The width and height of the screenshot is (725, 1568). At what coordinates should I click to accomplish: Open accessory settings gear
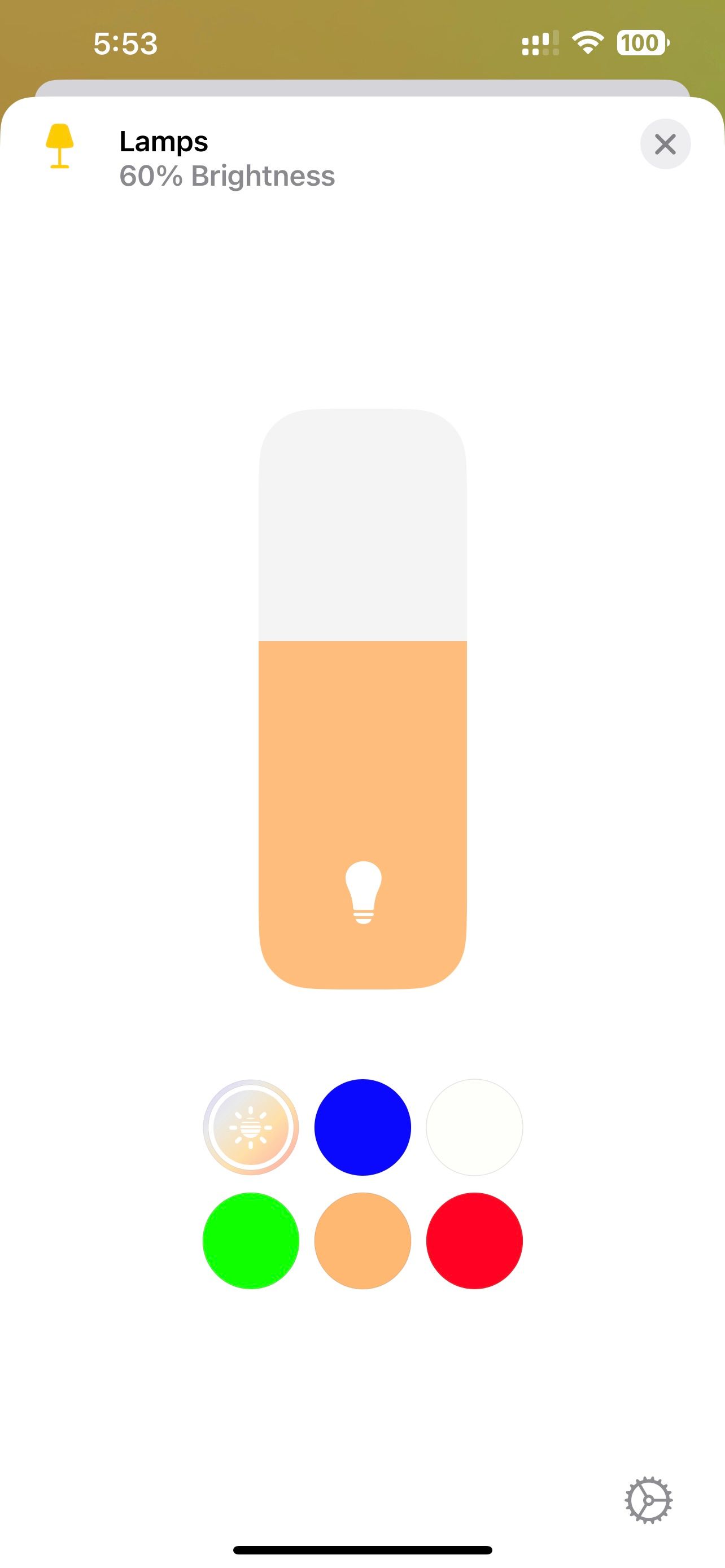point(648,1500)
